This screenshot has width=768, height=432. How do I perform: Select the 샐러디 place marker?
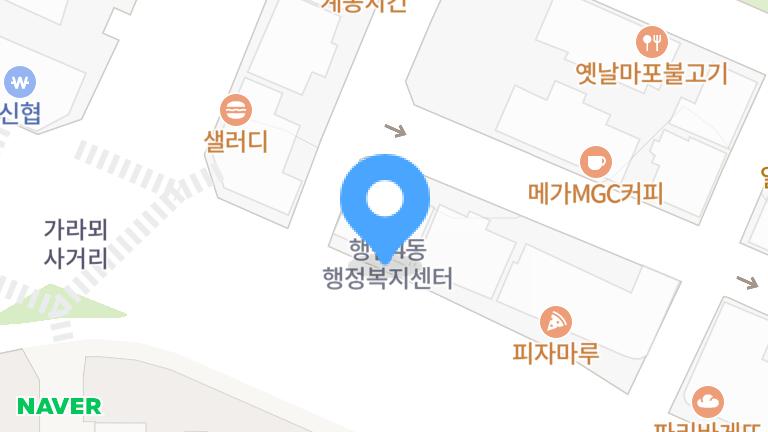click(x=236, y=108)
